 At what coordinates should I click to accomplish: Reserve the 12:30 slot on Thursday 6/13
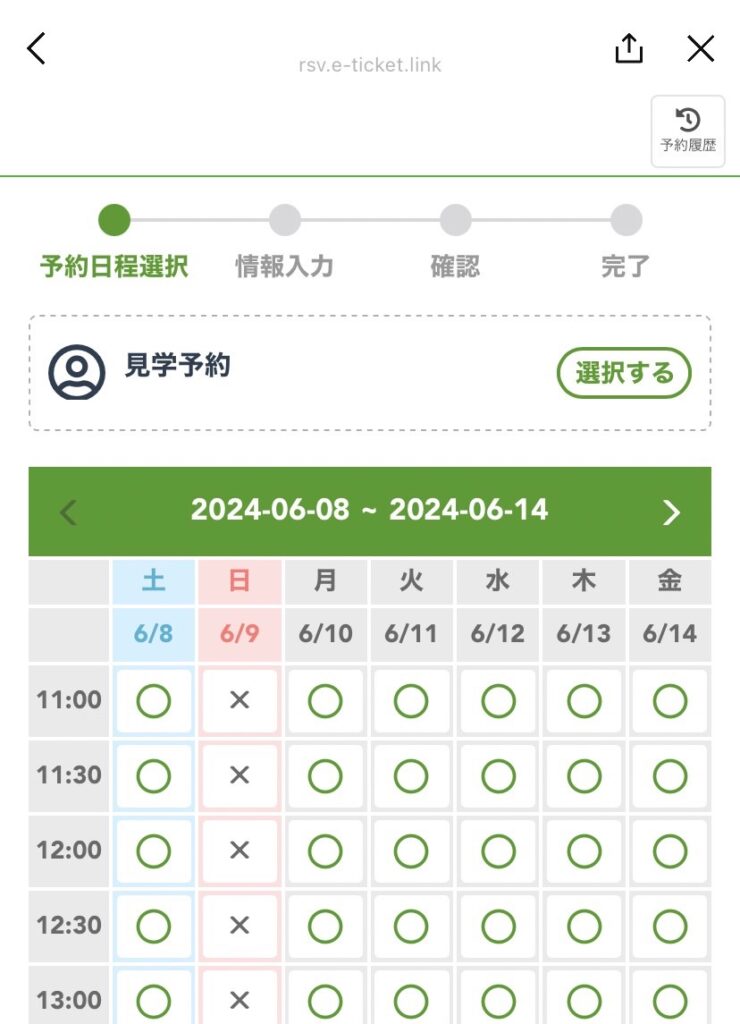click(584, 926)
